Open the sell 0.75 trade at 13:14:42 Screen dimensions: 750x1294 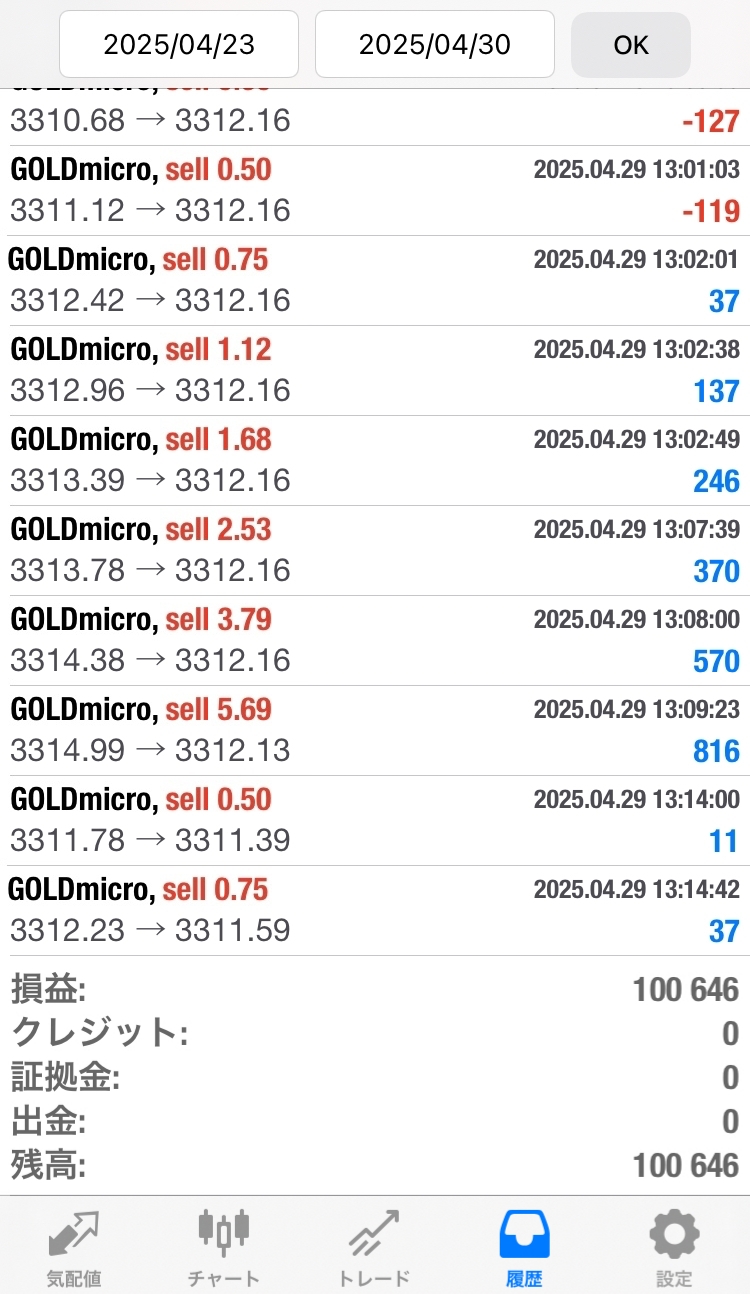(375, 911)
